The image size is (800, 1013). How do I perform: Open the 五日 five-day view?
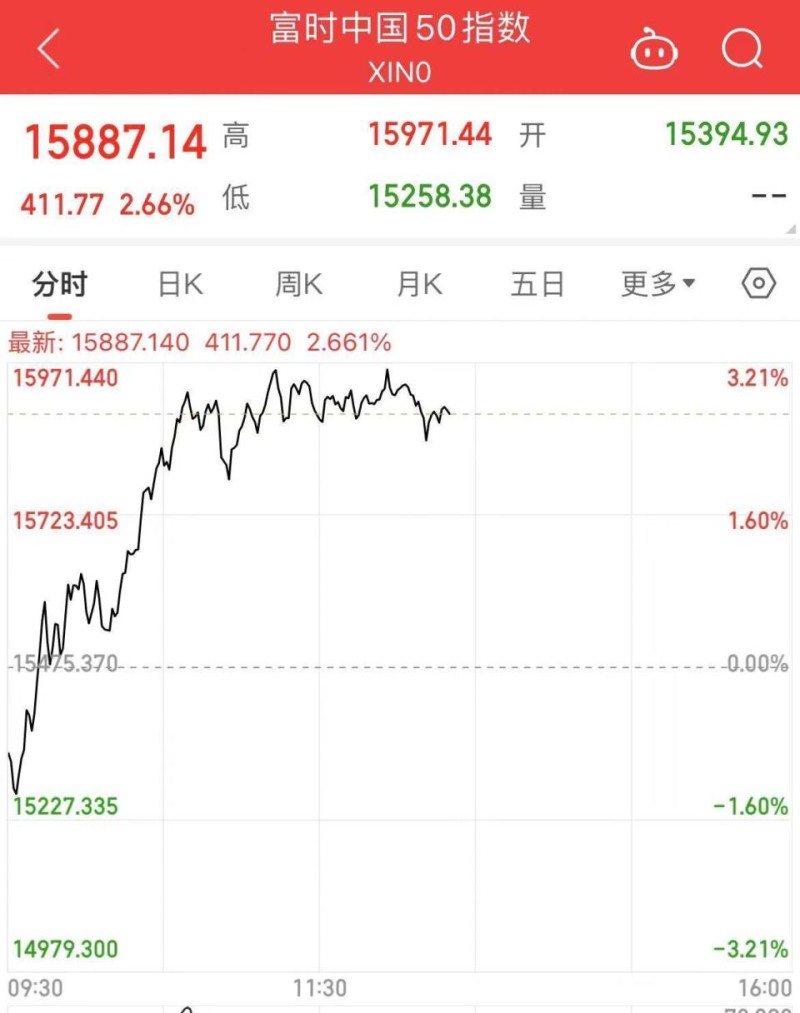coord(537,284)
